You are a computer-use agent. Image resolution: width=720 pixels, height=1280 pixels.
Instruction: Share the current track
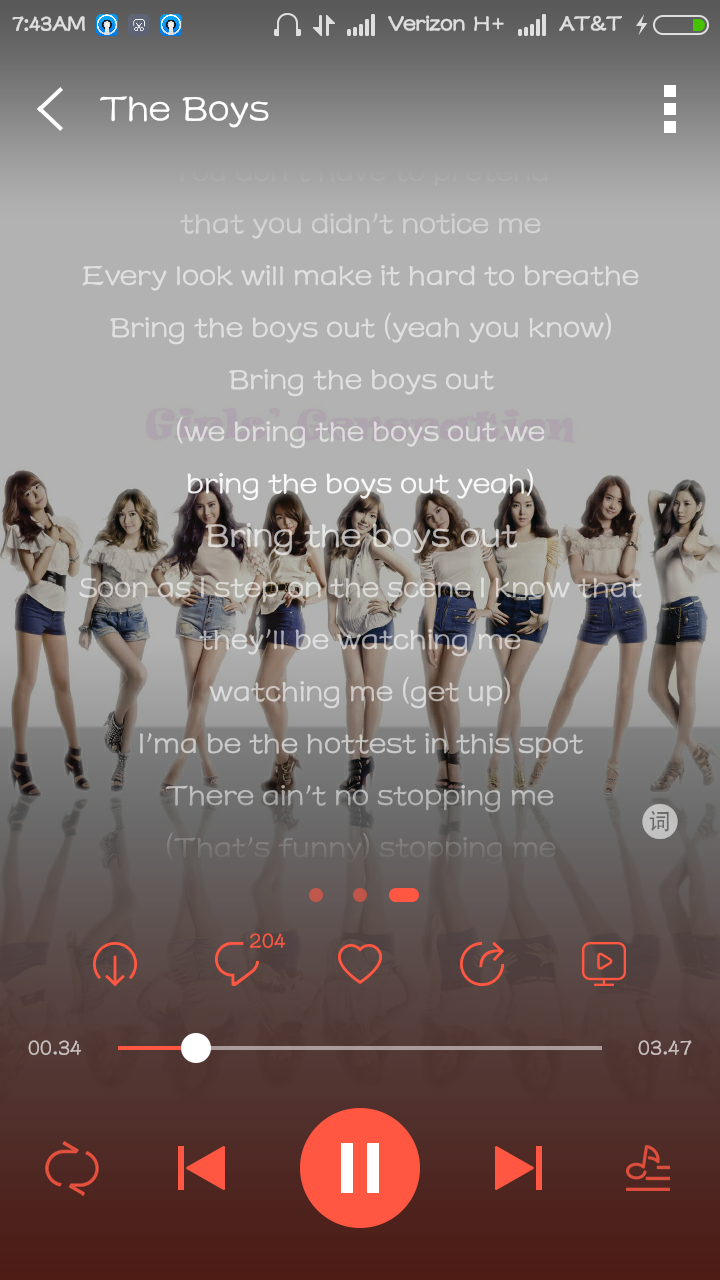pyautogui.click(x=482, y=964)
